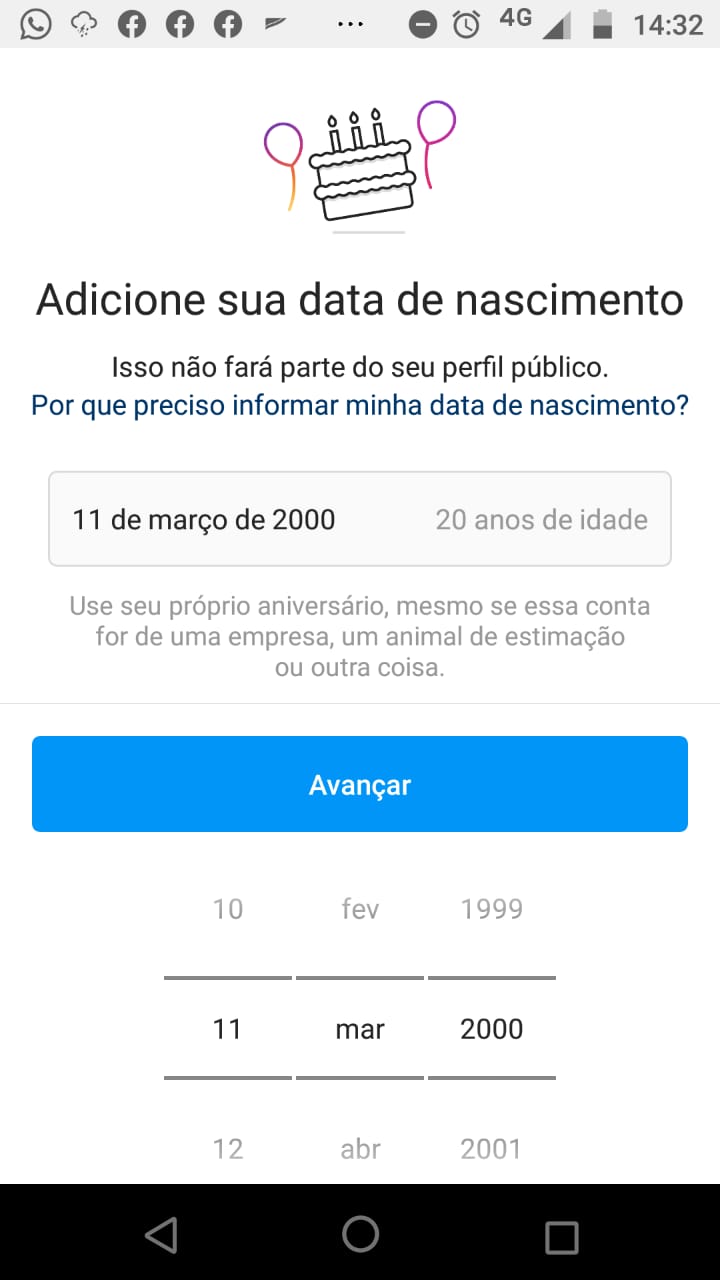The image size is (720, 1280).
Task: Tap the birth date field showing 11 de março de 2000
Action: click(x=360, y=519)
